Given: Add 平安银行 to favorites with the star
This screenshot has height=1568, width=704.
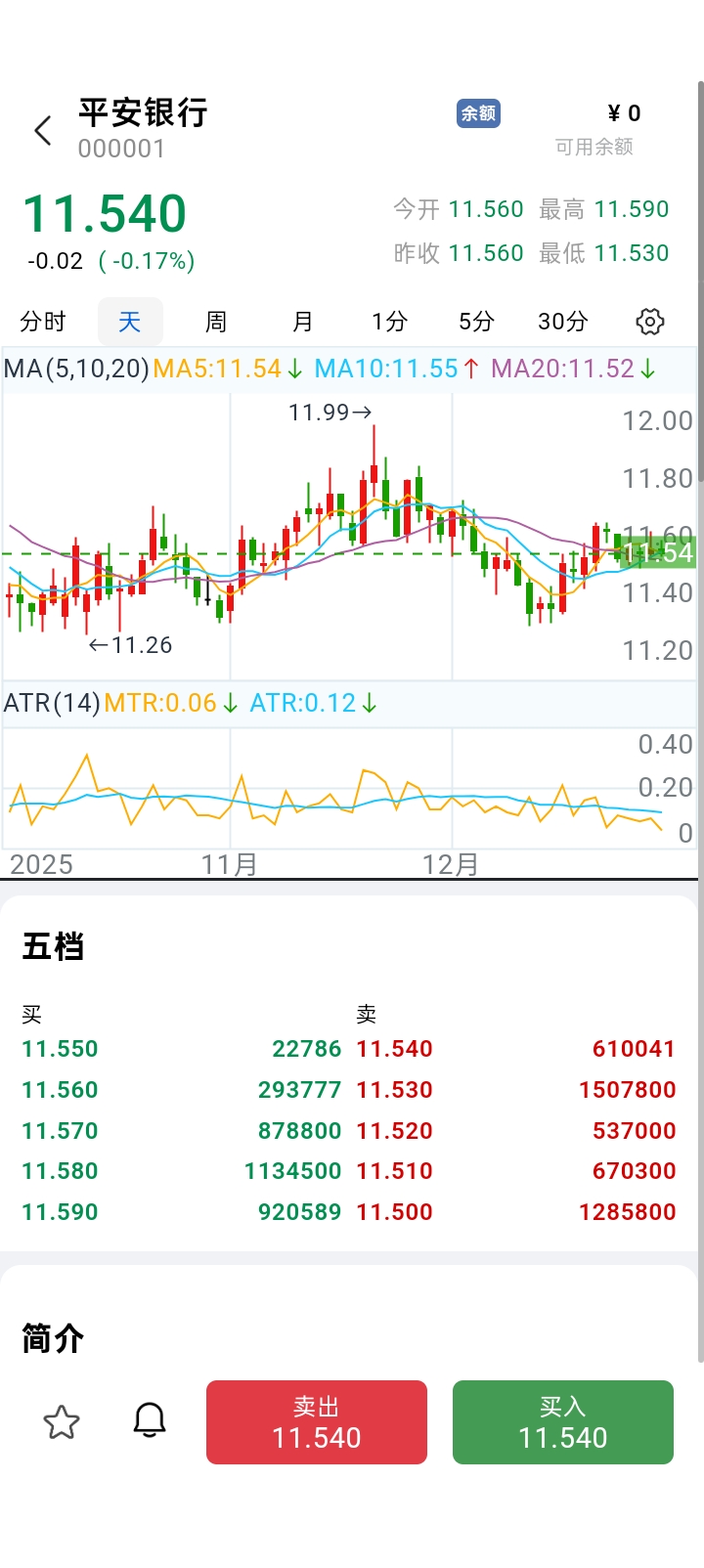Looking at the screenshot, I should tap(62, 1422).
